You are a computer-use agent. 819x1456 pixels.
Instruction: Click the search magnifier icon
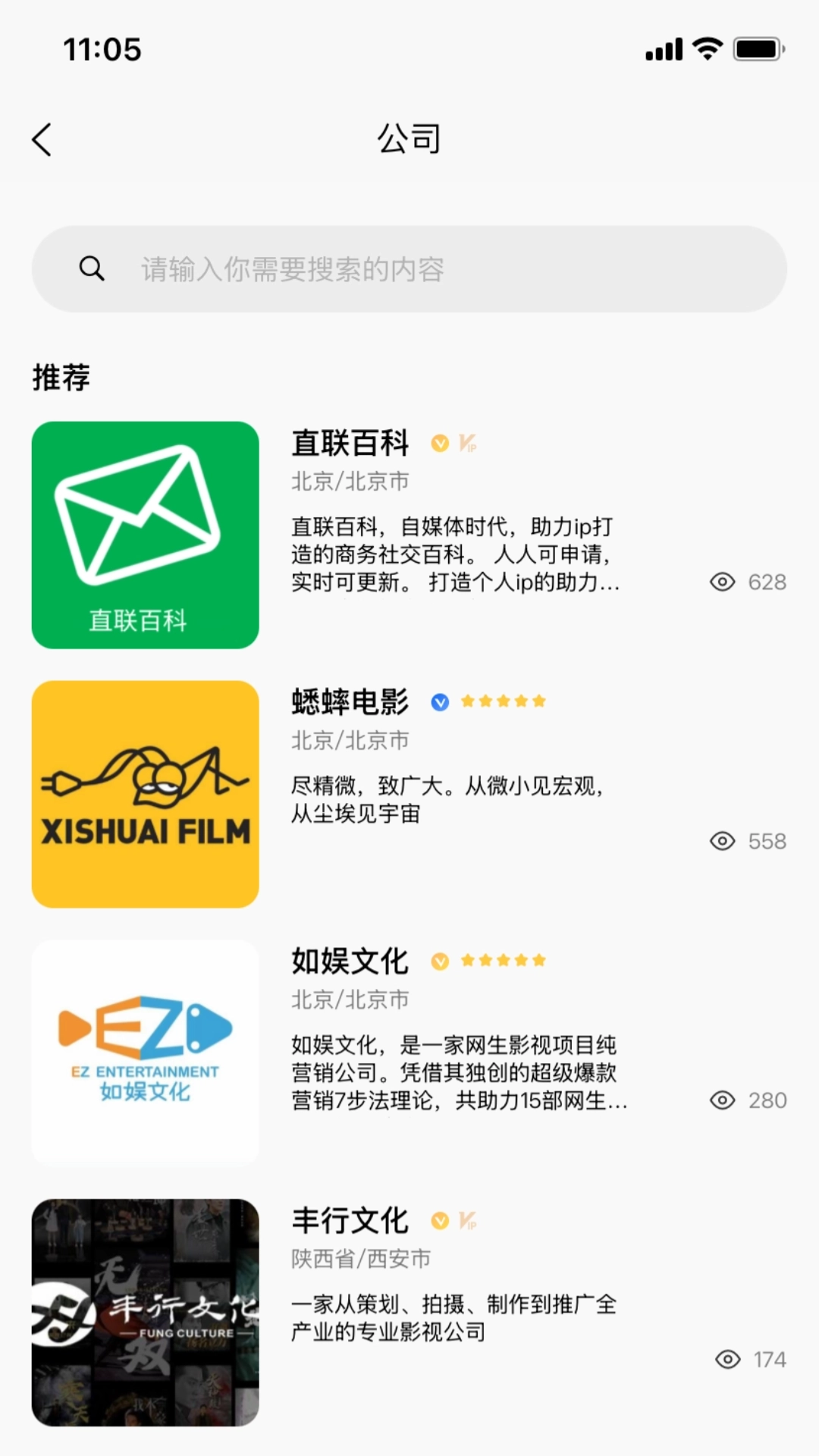point(91,268)
